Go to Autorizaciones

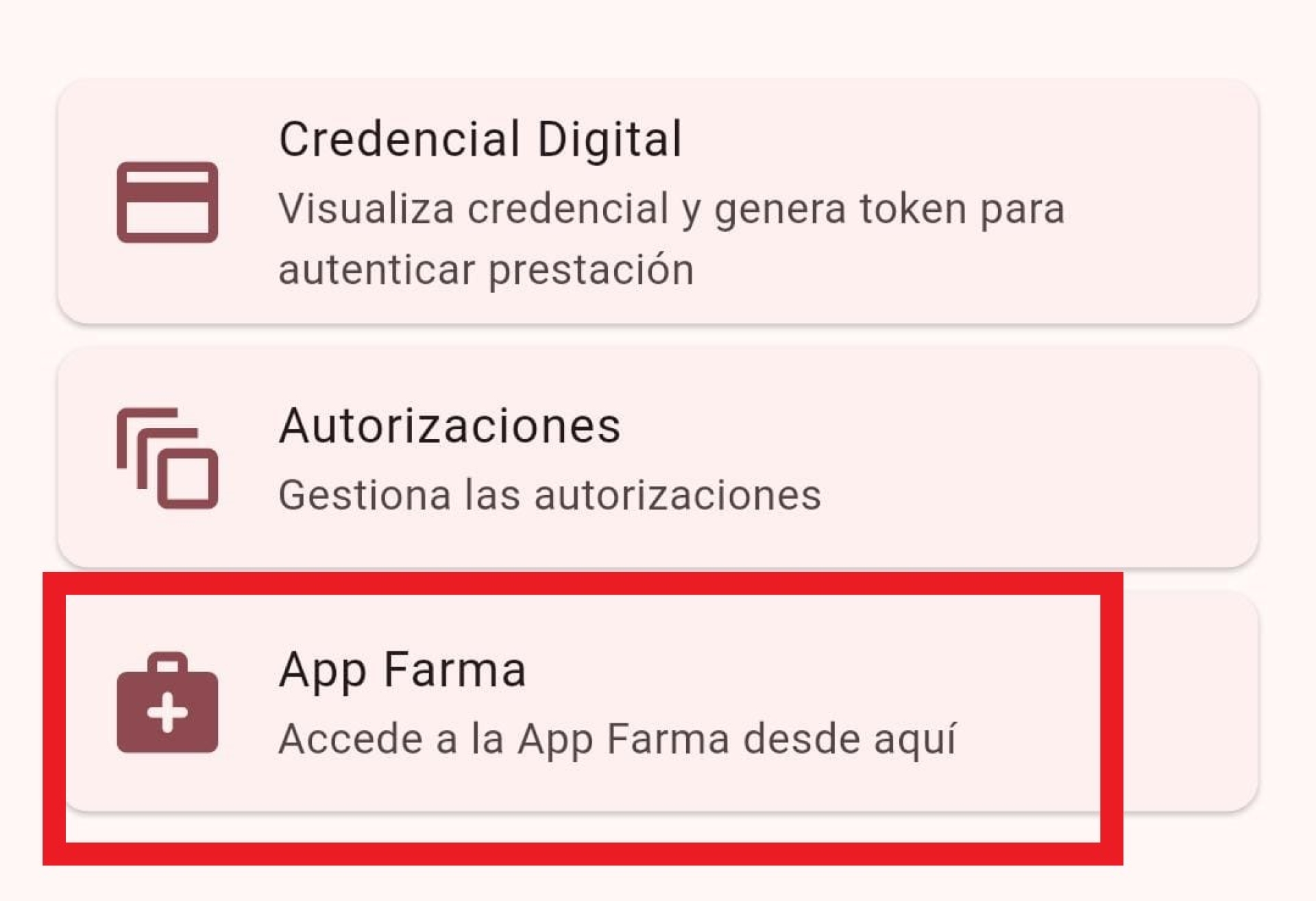[x=658, y=457]
